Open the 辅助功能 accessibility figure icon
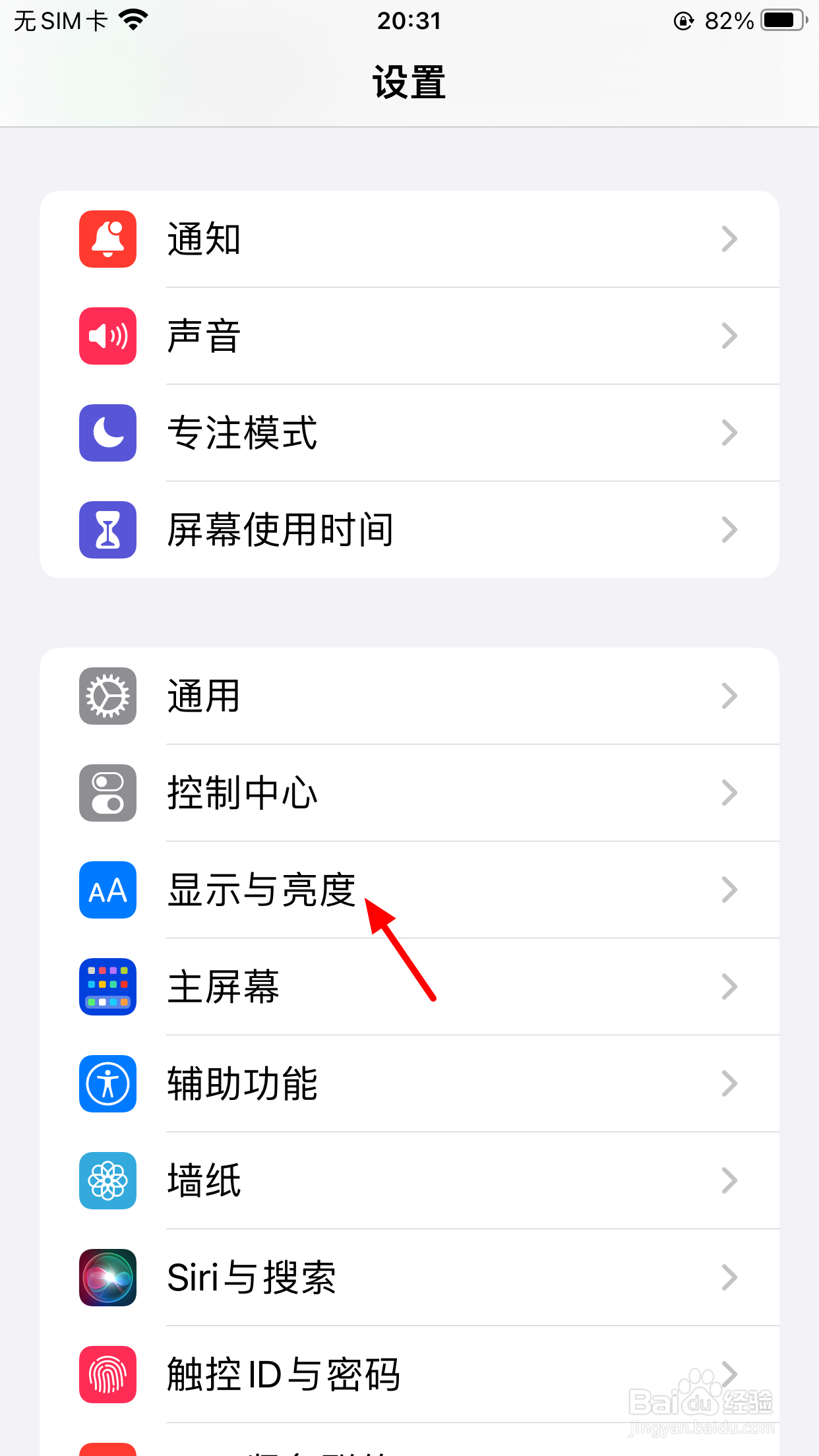Screen dimensions: 819x1456 (107, 1084)
